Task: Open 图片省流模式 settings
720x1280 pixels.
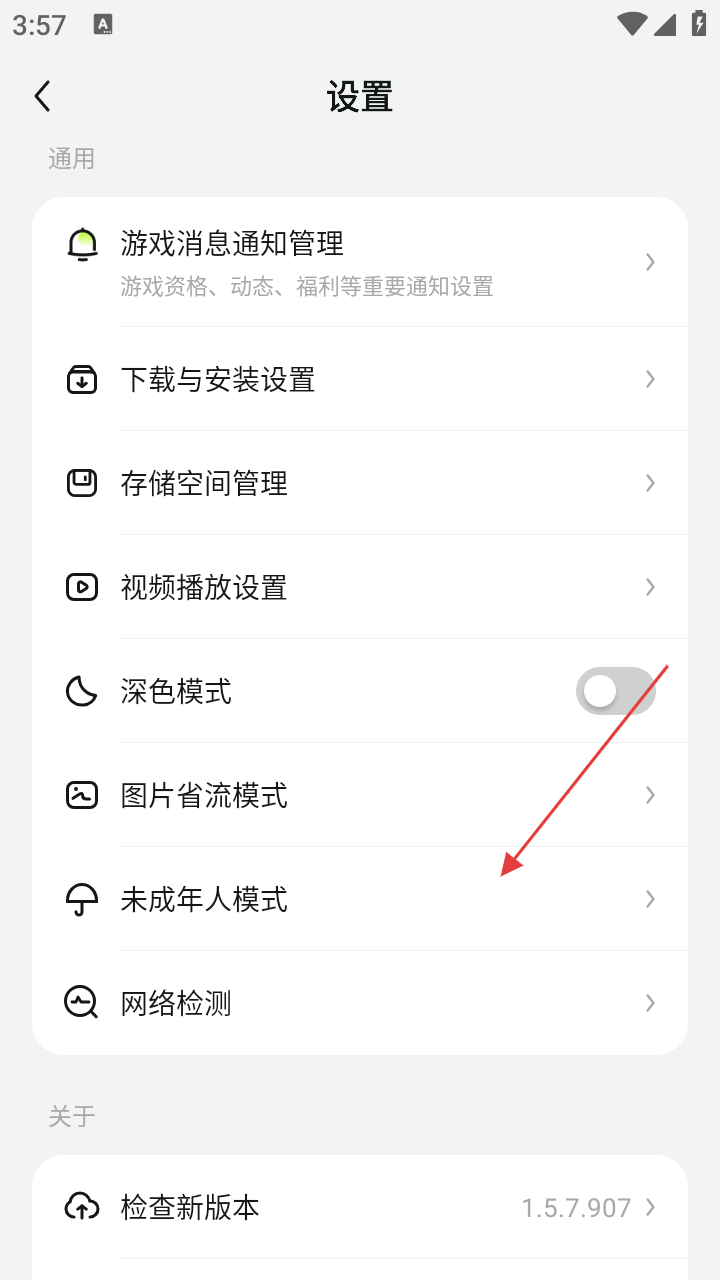Action: point(360,795)
